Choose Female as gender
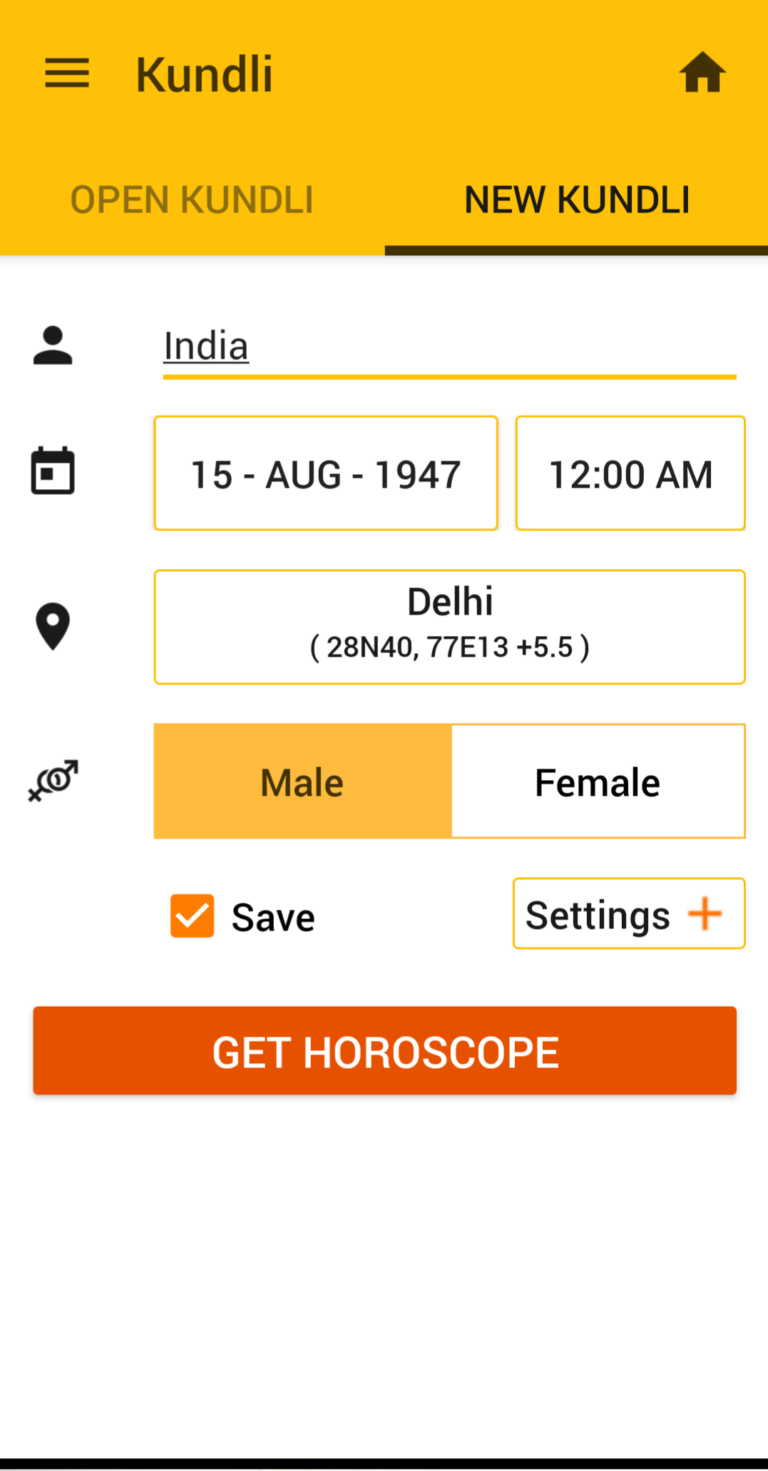This screenshot has height=1471, width=768. 597,782
